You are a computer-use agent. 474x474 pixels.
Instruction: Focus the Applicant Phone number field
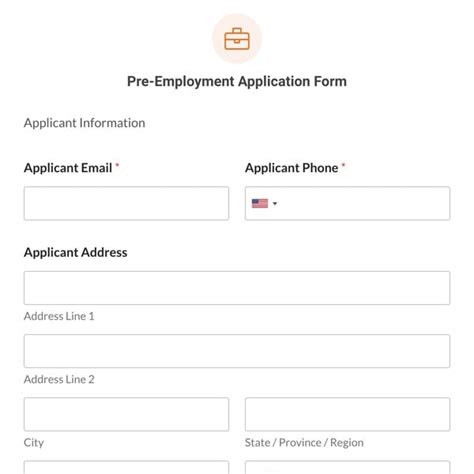[x=364, y=203]
